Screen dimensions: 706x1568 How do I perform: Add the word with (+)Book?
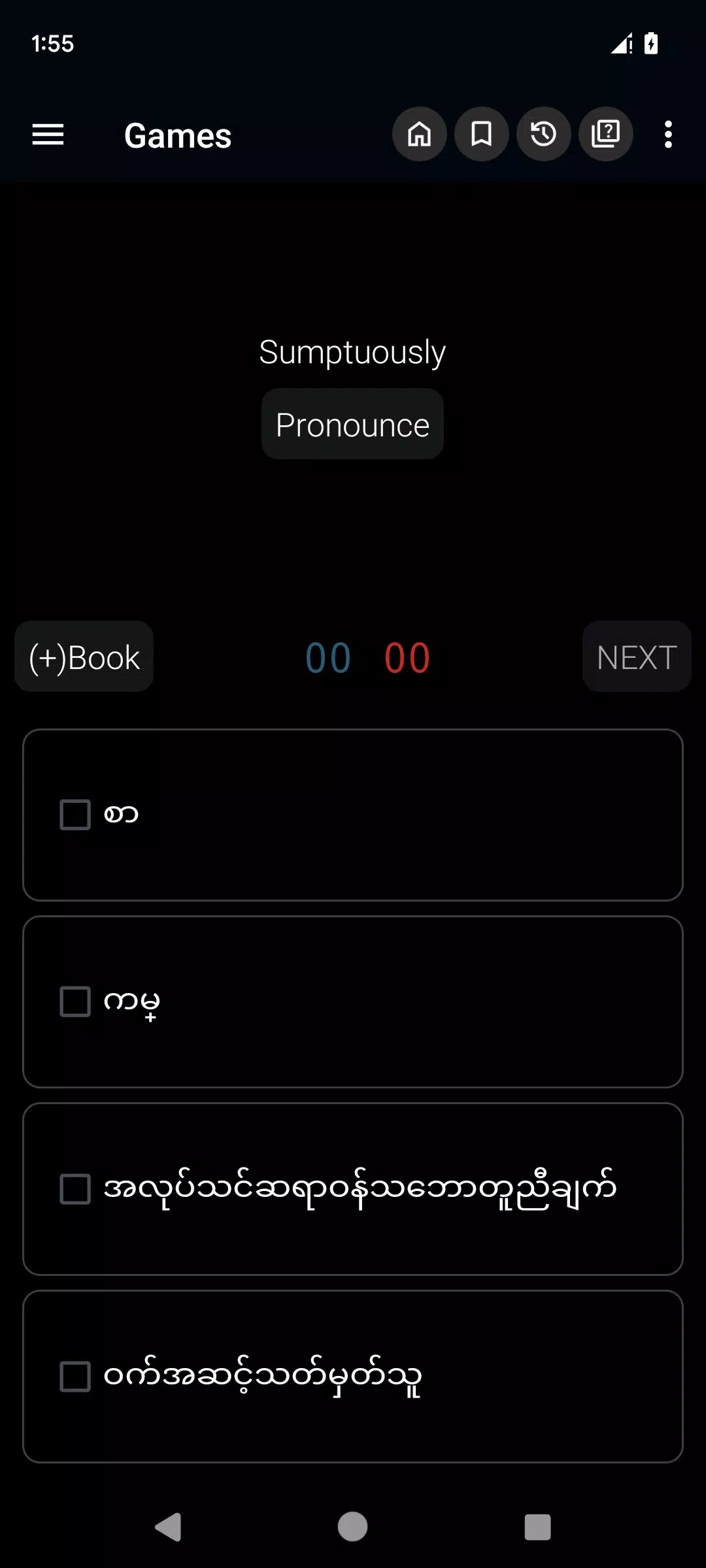point(84,657)
